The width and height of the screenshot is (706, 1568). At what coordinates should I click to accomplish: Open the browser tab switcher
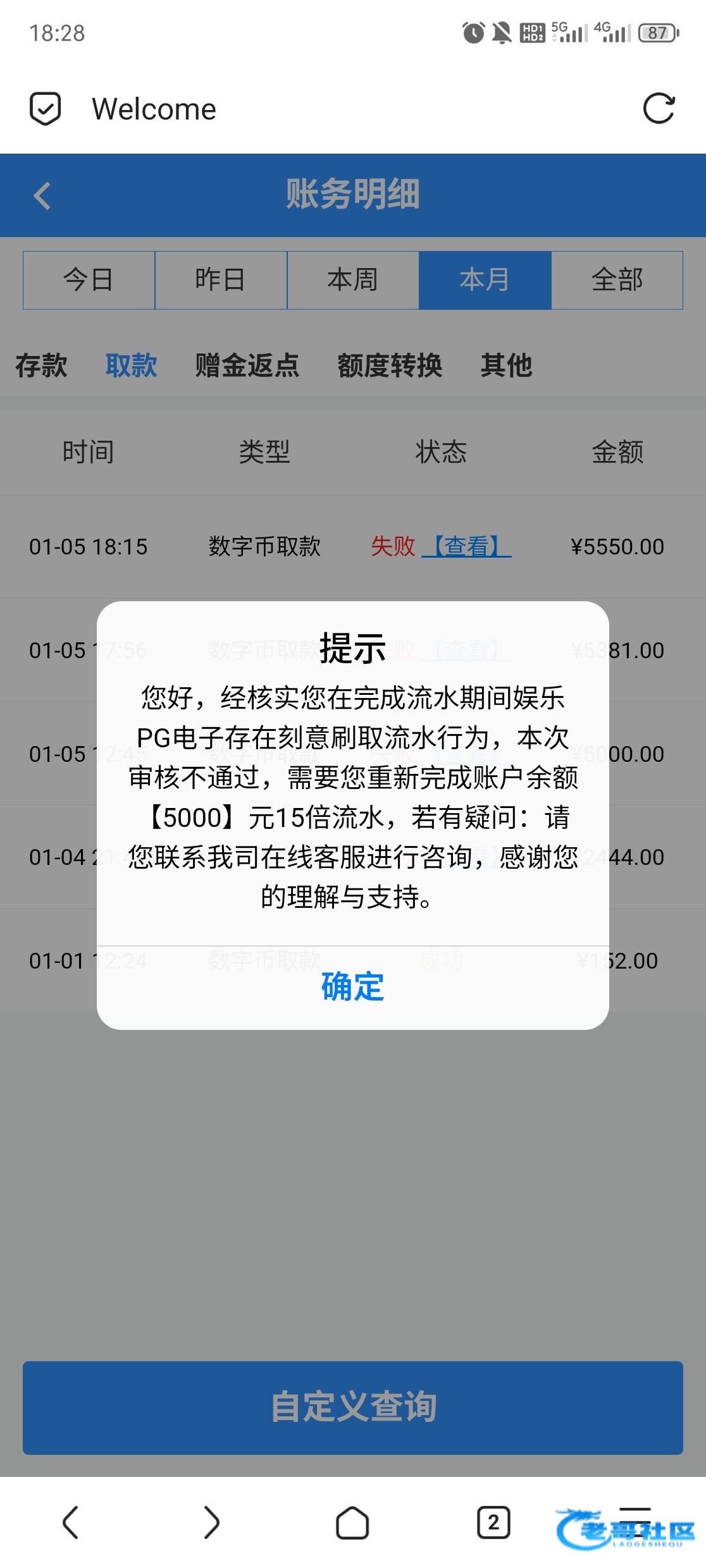(x=493, y=1522)
